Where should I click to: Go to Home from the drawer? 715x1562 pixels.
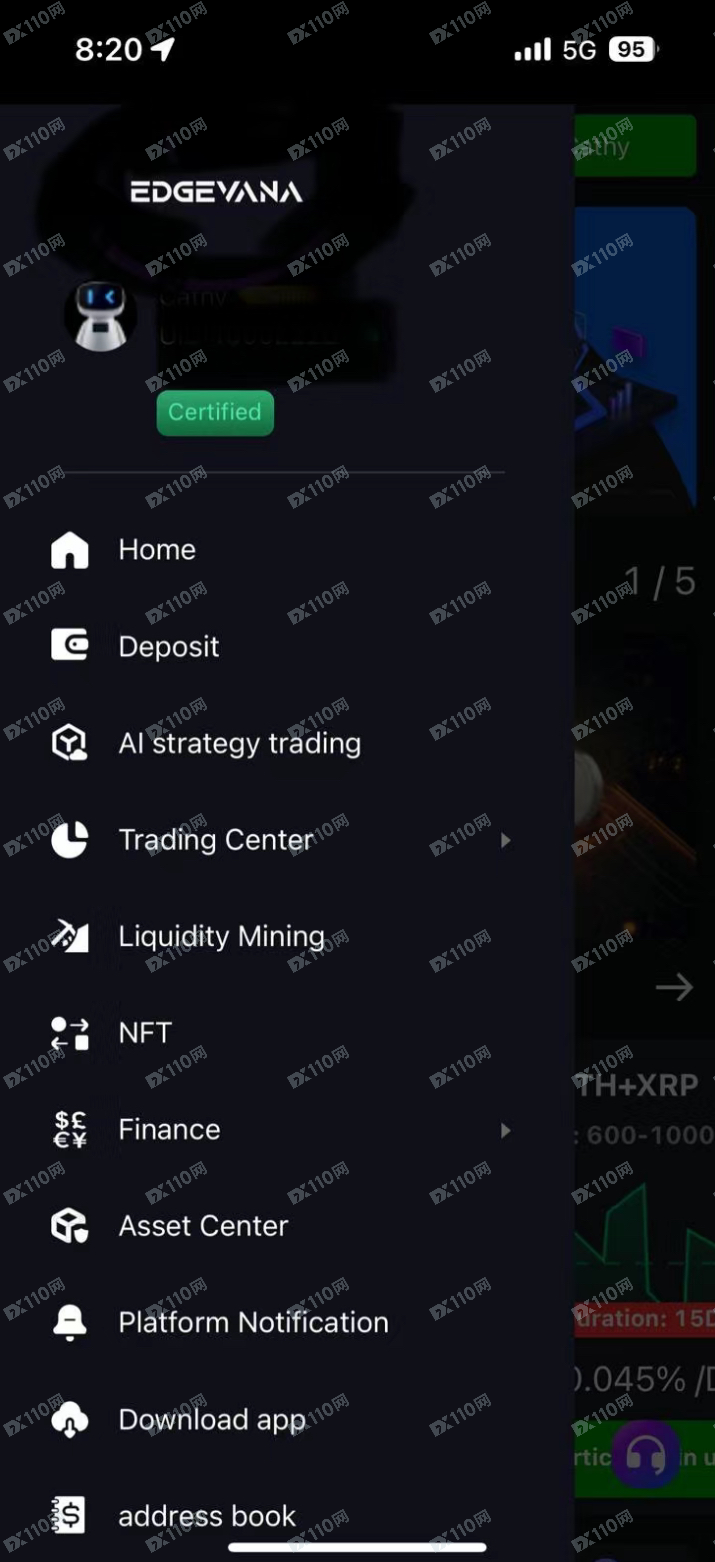(157, 549)
